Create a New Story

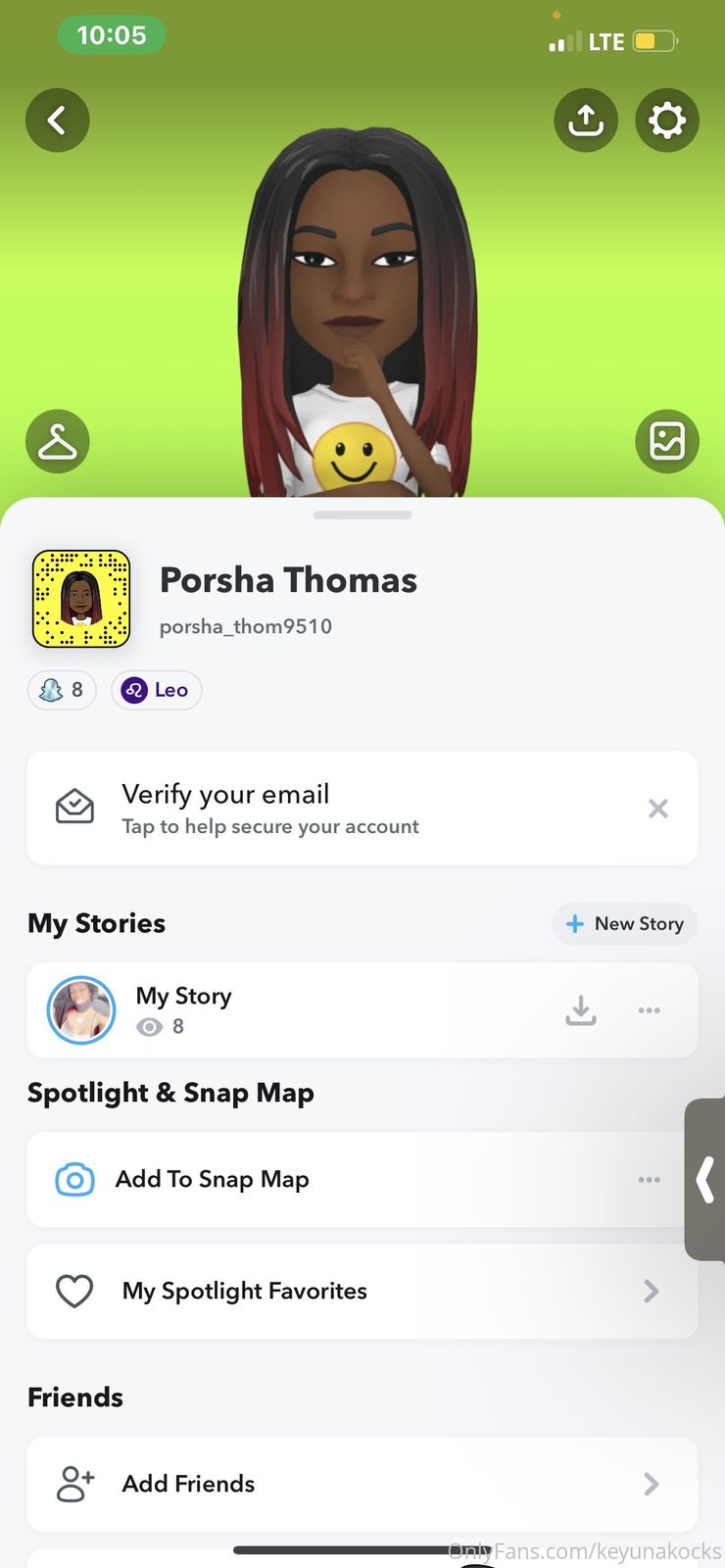(x=625, y=924)
